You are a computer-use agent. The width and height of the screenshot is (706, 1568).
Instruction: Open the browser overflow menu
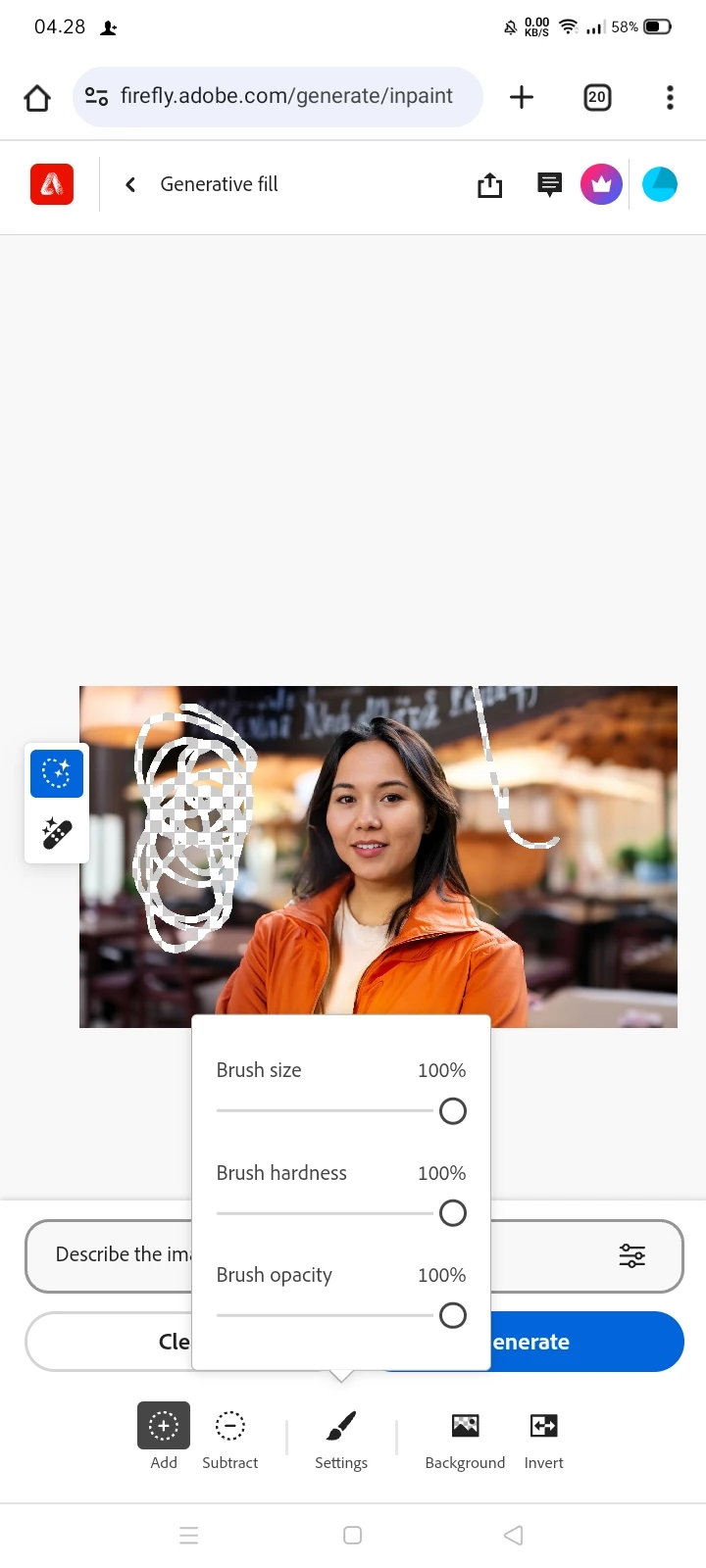(x=670, y=97)
